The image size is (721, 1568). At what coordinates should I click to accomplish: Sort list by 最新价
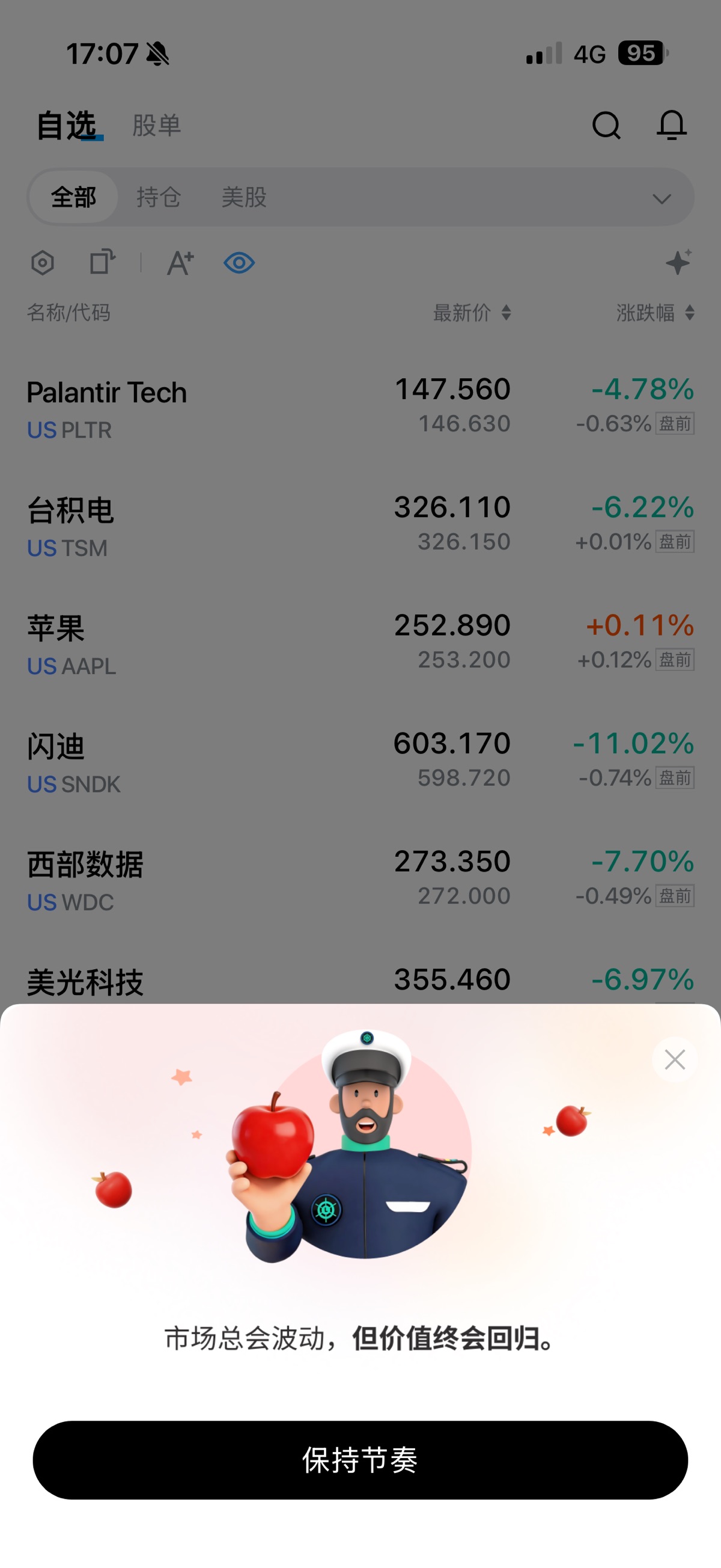pyautogui.click(x=472, y=313)
